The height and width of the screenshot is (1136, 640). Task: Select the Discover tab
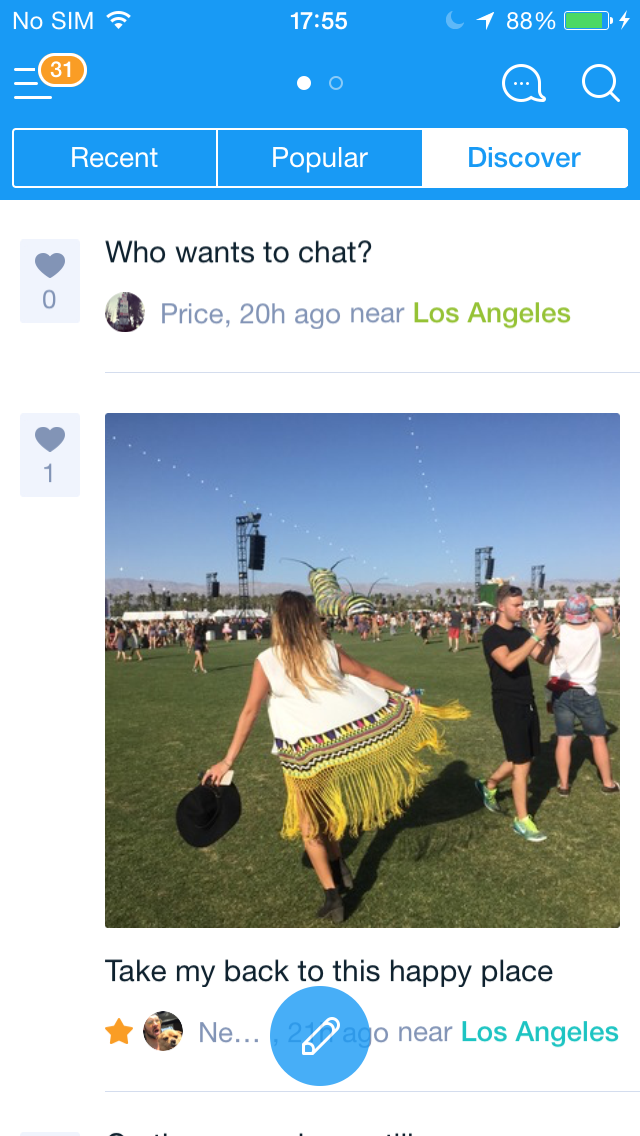point(524,158)
